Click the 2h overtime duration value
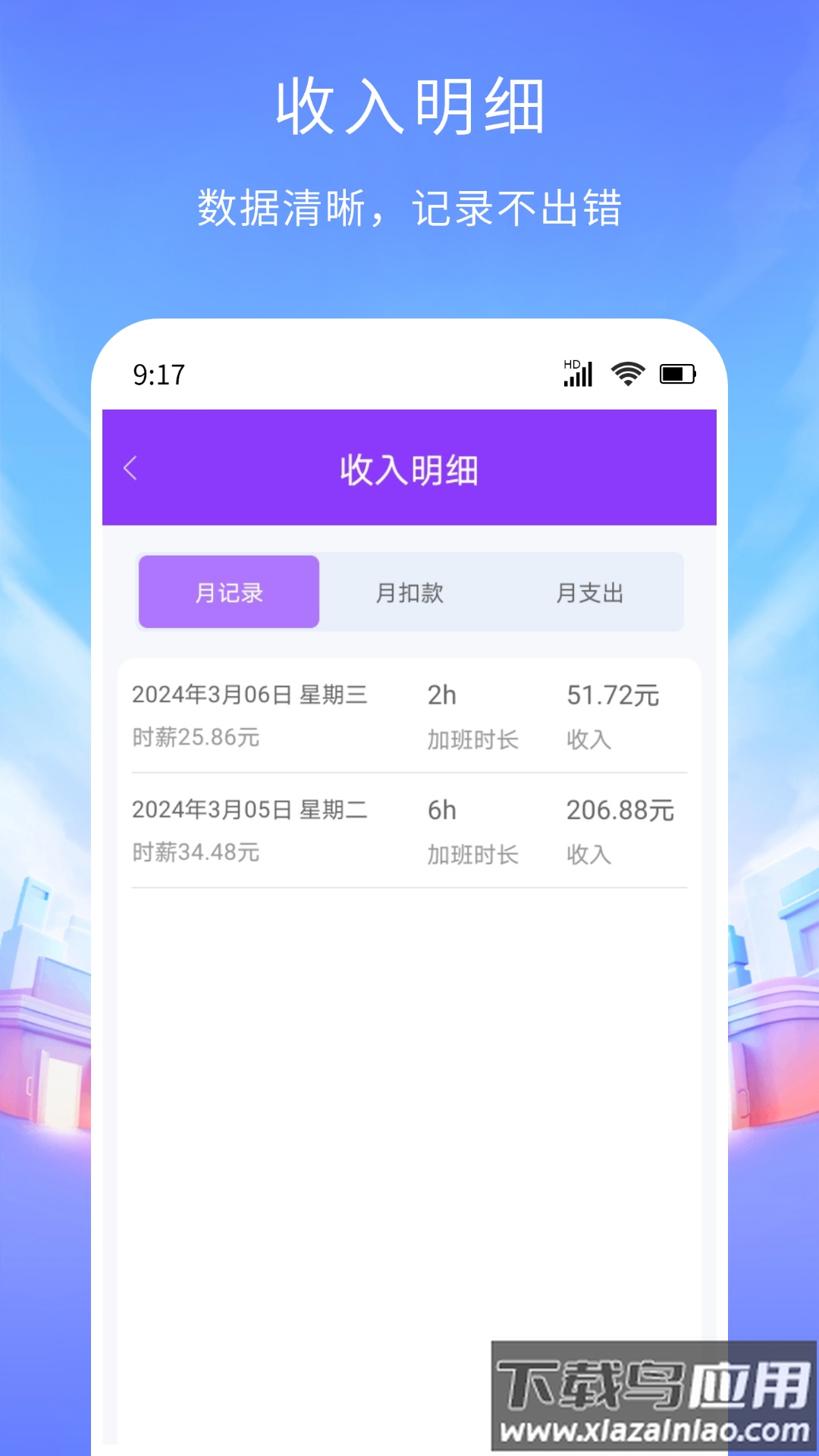819x1456 pixels. (442, 695)
